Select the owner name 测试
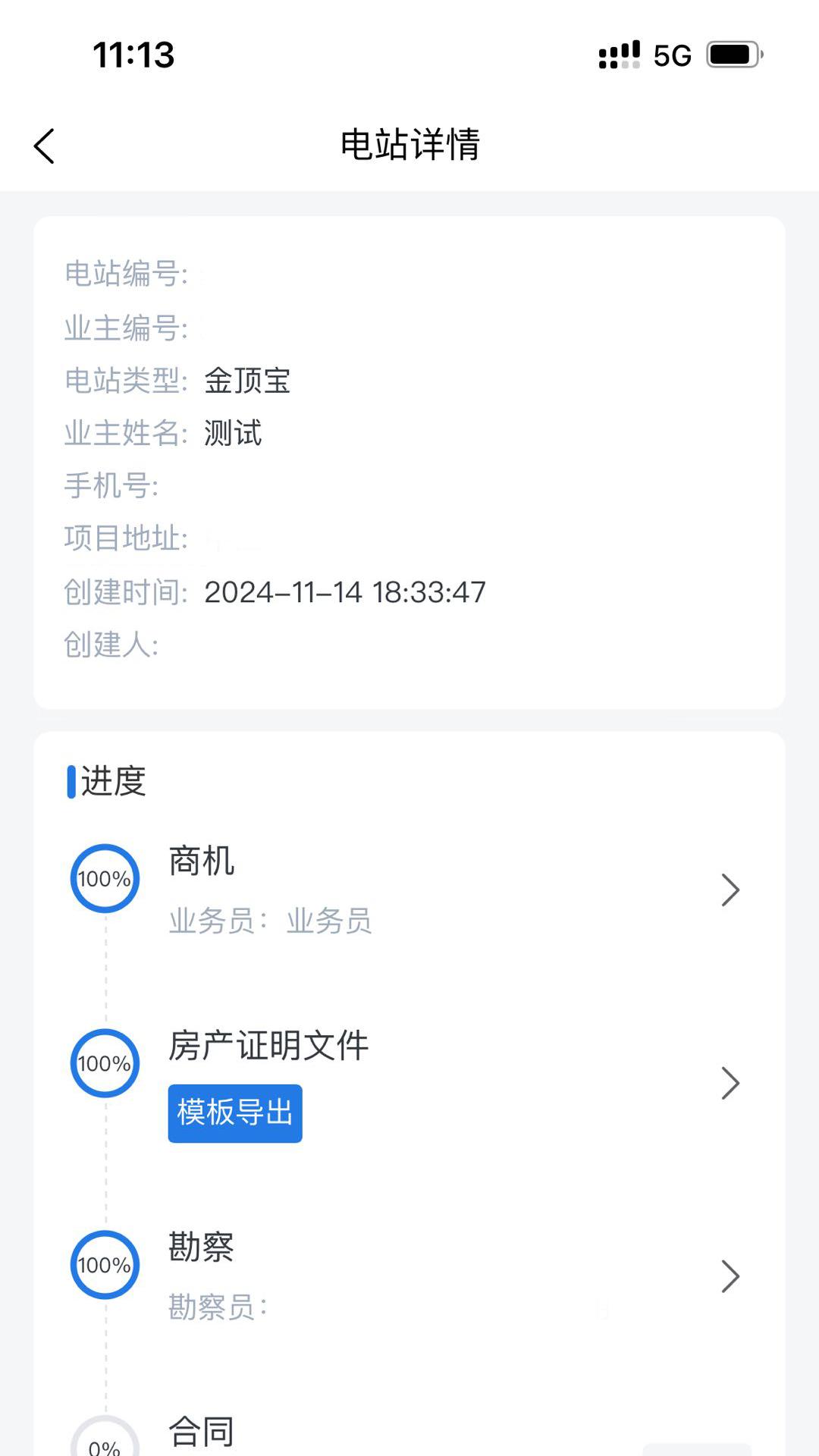This screenshot has width=819, height=1456. [231, 434]
